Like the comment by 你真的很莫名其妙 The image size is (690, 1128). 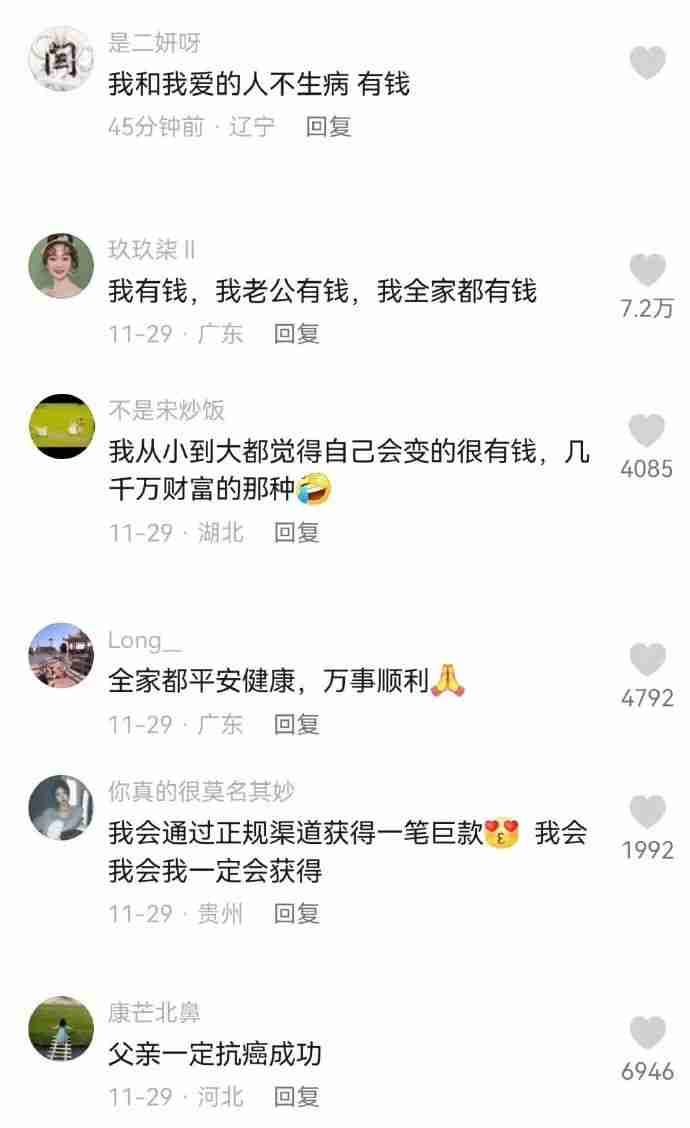coord(648,812)
